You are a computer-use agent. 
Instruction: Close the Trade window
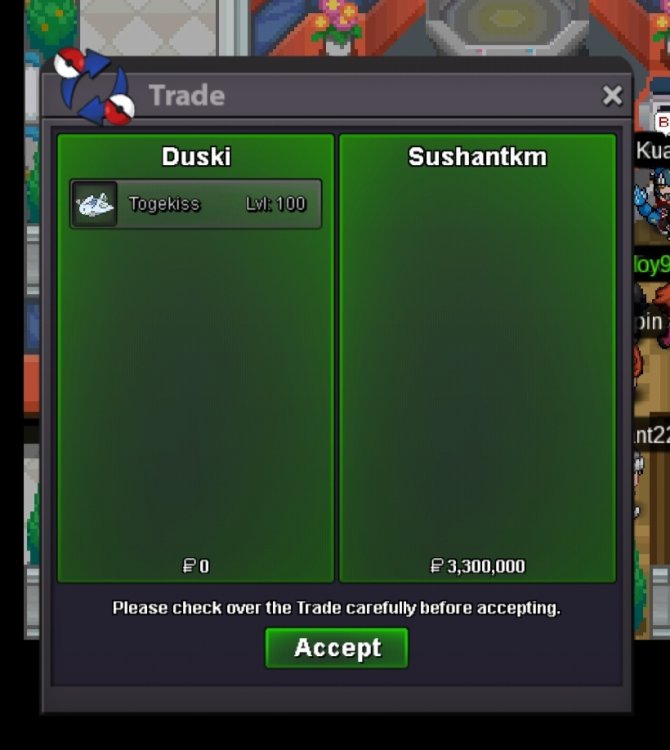click(612, 96)
